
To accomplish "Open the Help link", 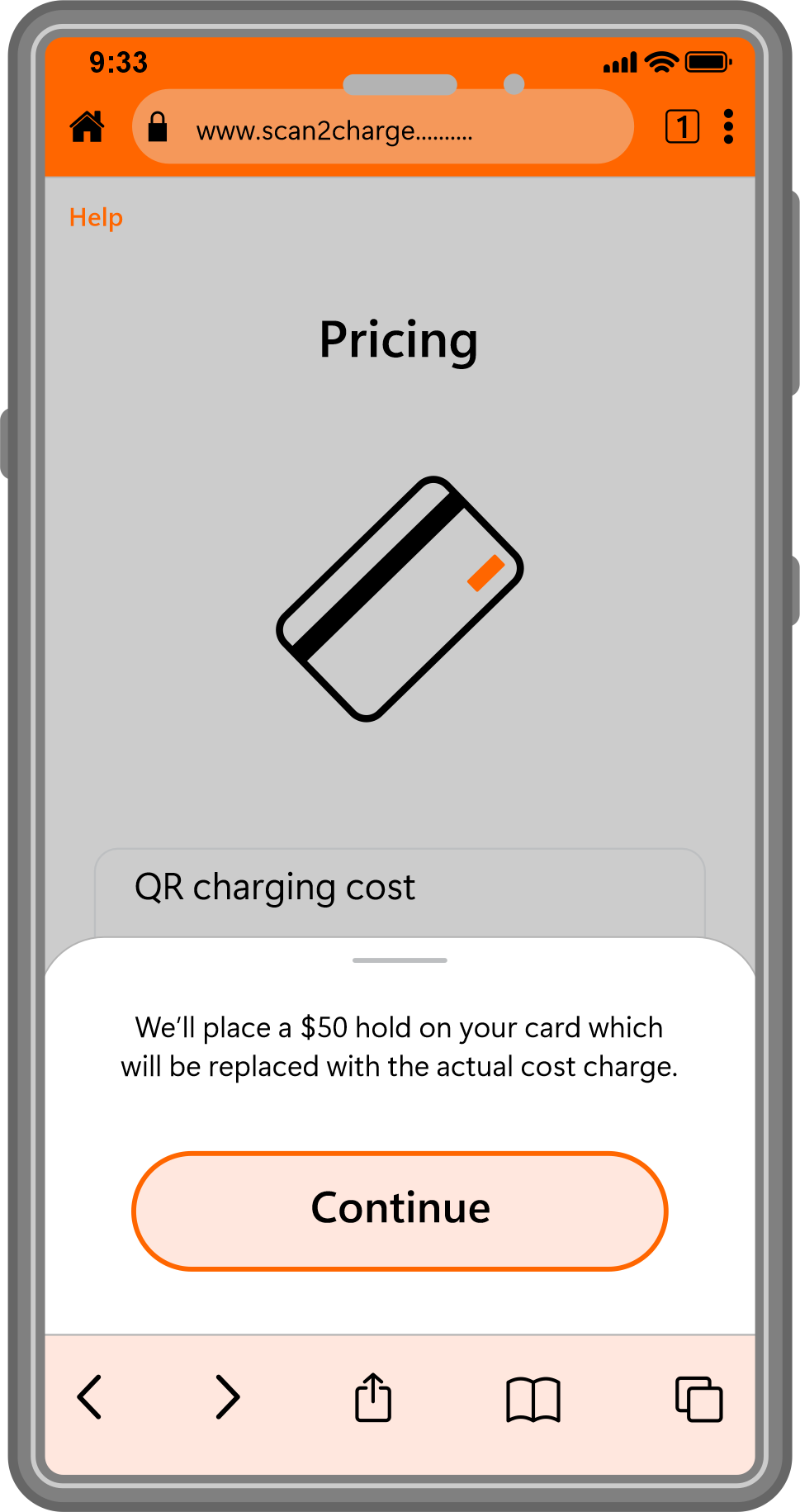I will tap(96, 218).
